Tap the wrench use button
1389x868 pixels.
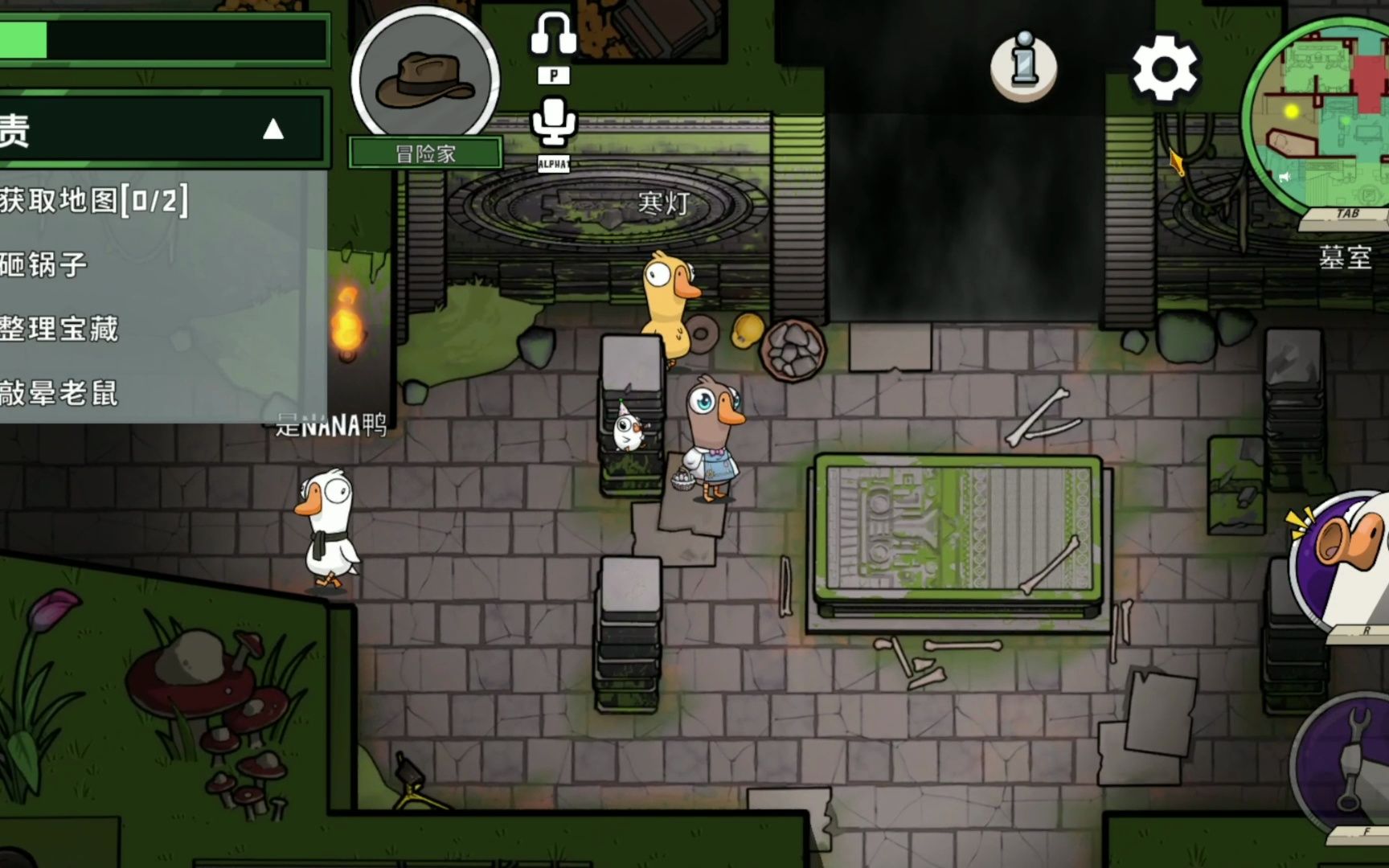tap(1345, 764)
